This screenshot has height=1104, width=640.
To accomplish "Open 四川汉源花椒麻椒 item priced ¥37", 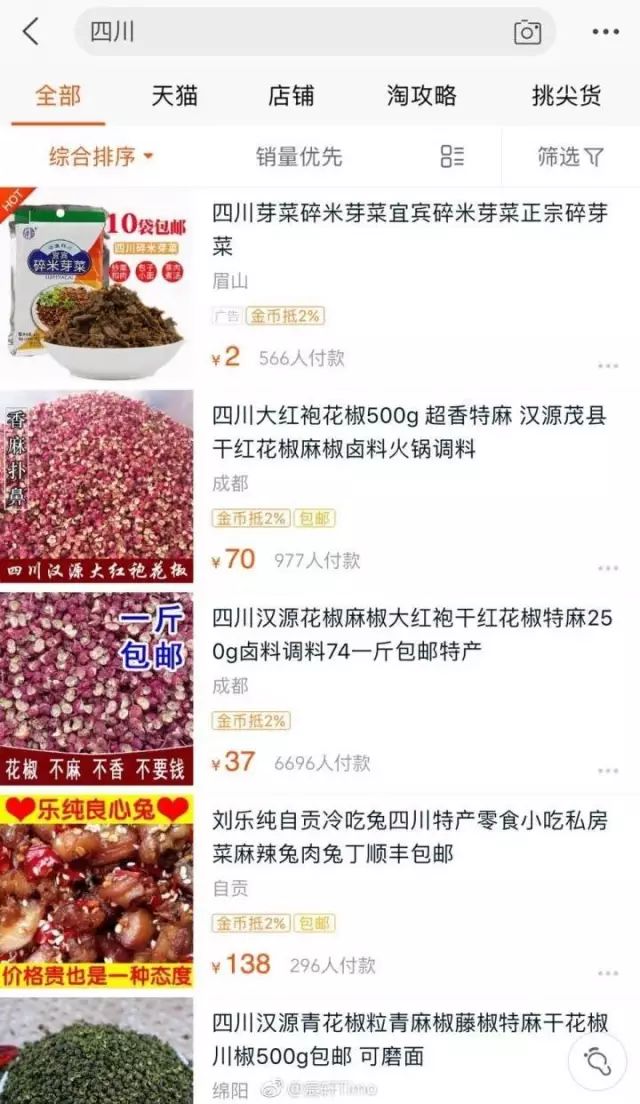I will tap(320, 689).
